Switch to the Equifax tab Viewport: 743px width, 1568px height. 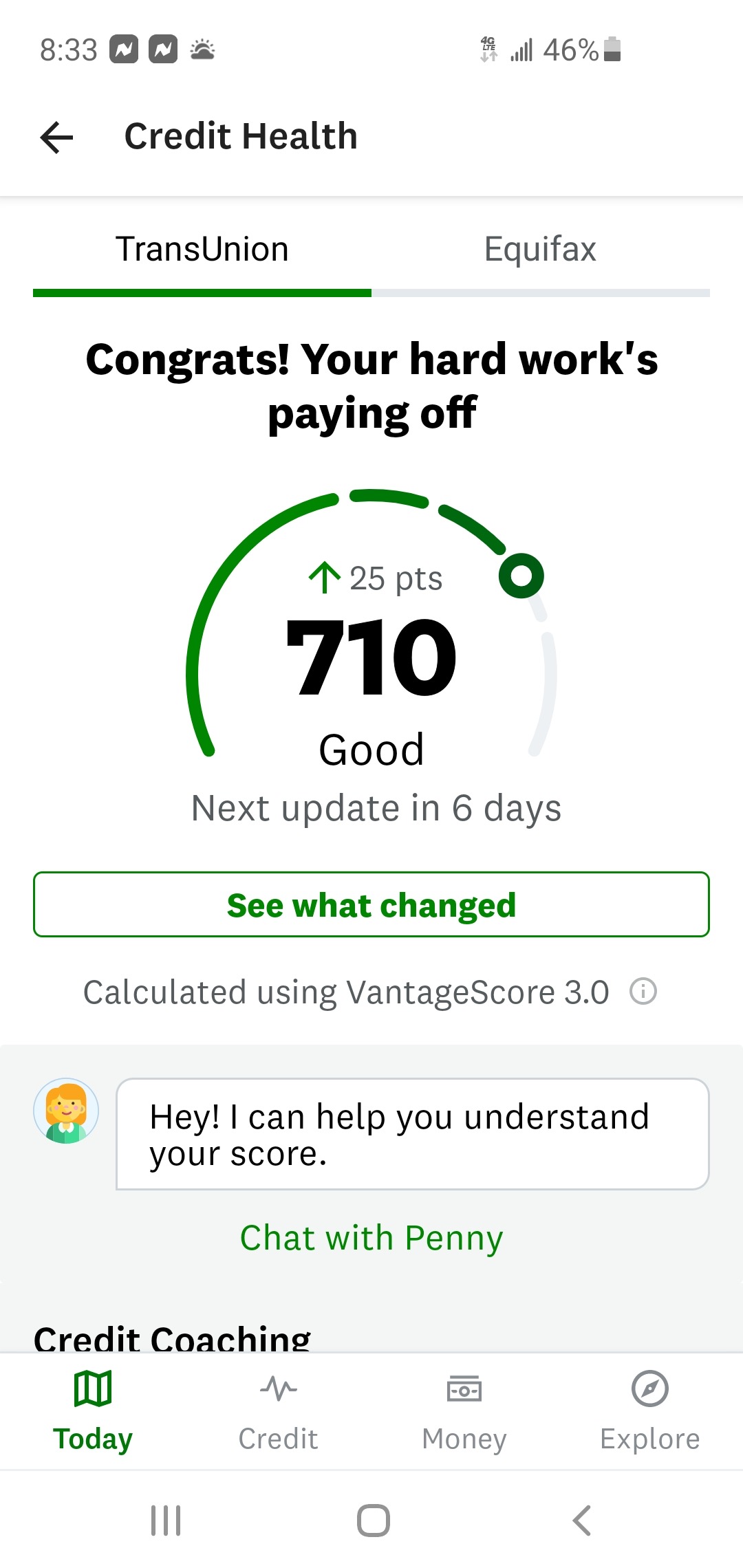[540, 250]
